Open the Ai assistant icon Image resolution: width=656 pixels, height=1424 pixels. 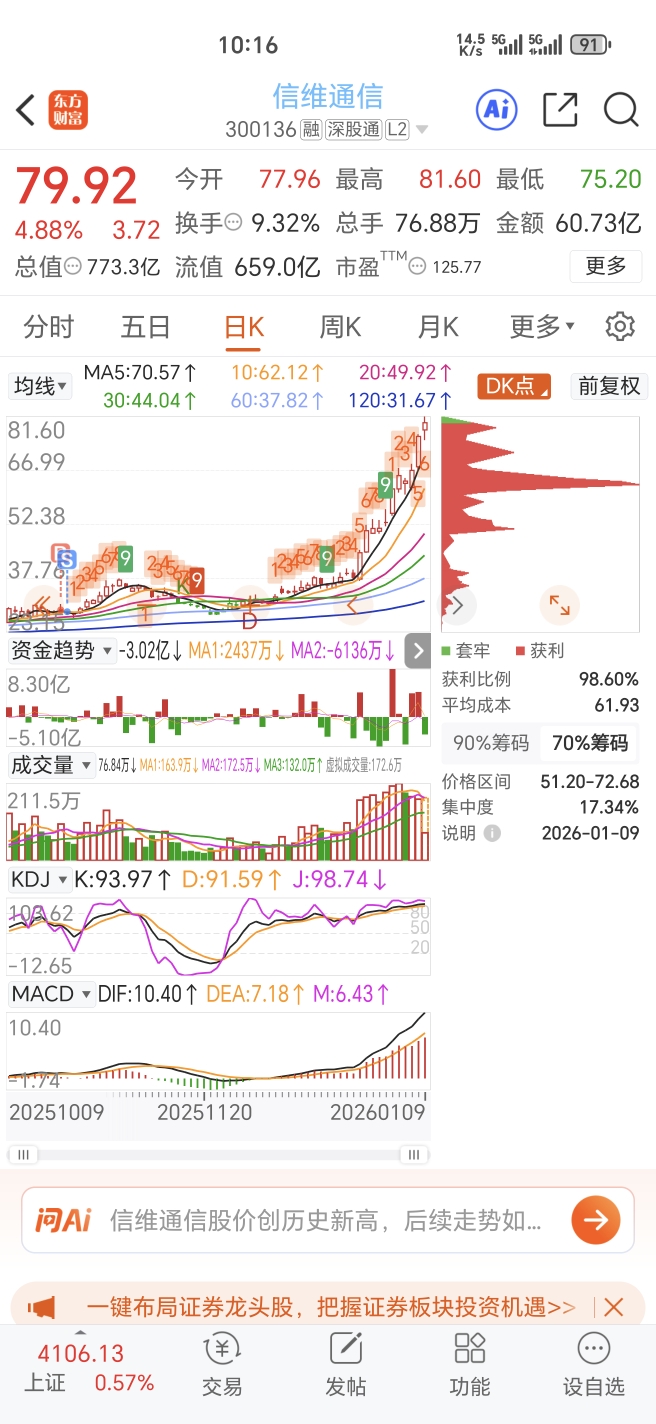pos(496,110)
